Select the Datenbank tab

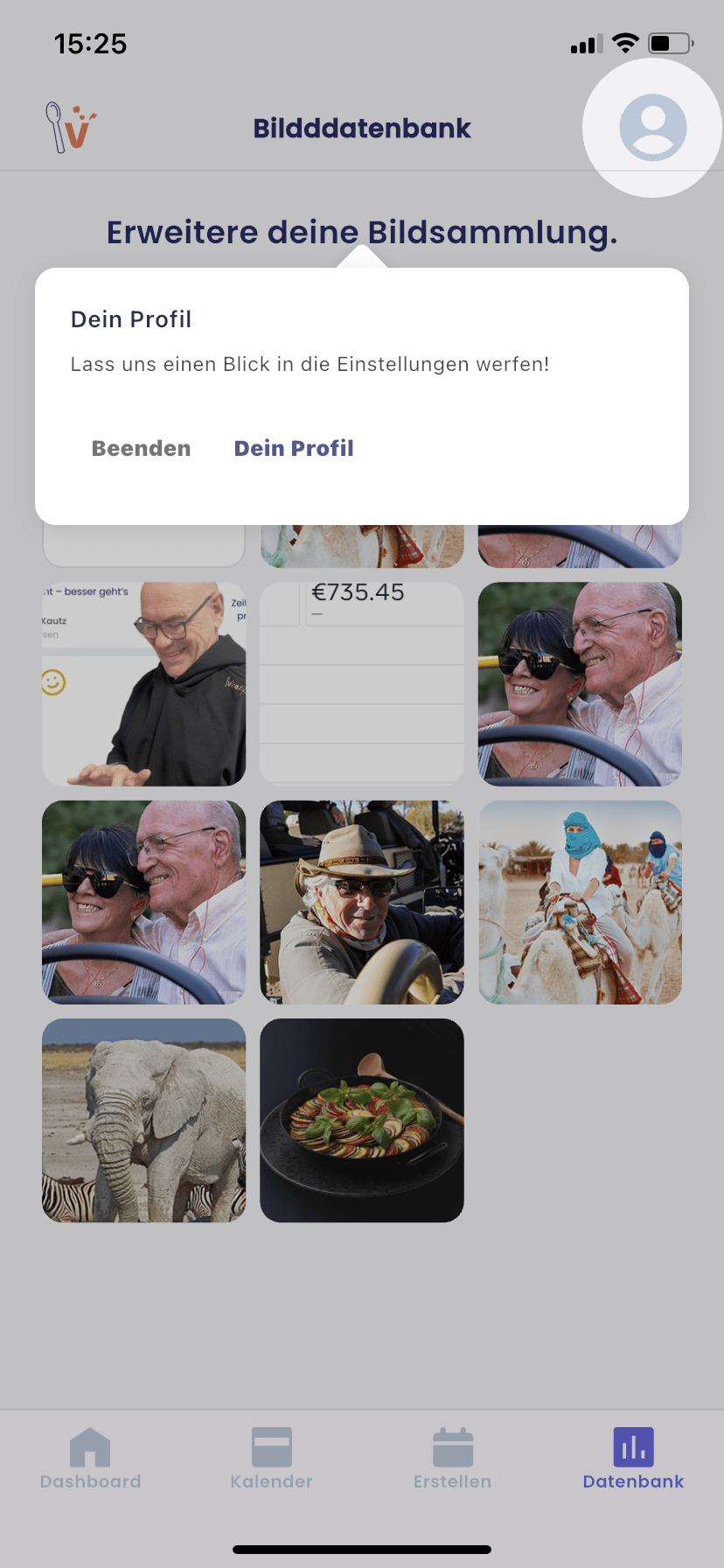click(x=633, y=1458)
